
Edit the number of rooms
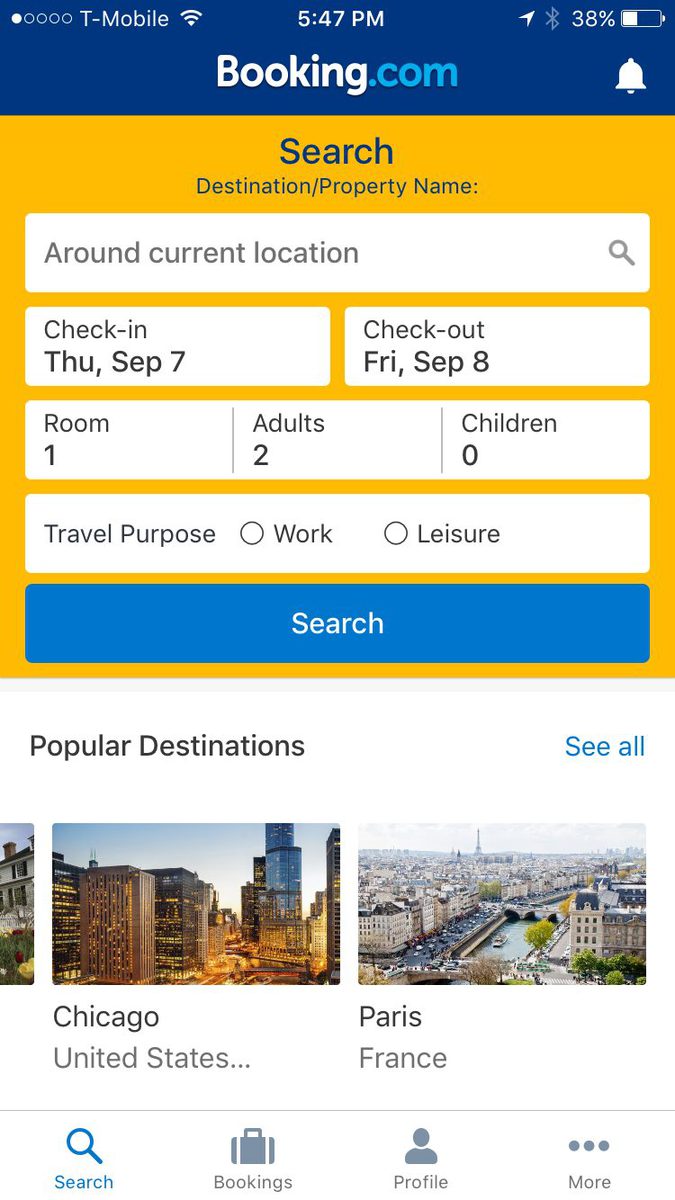click(129, 440)
